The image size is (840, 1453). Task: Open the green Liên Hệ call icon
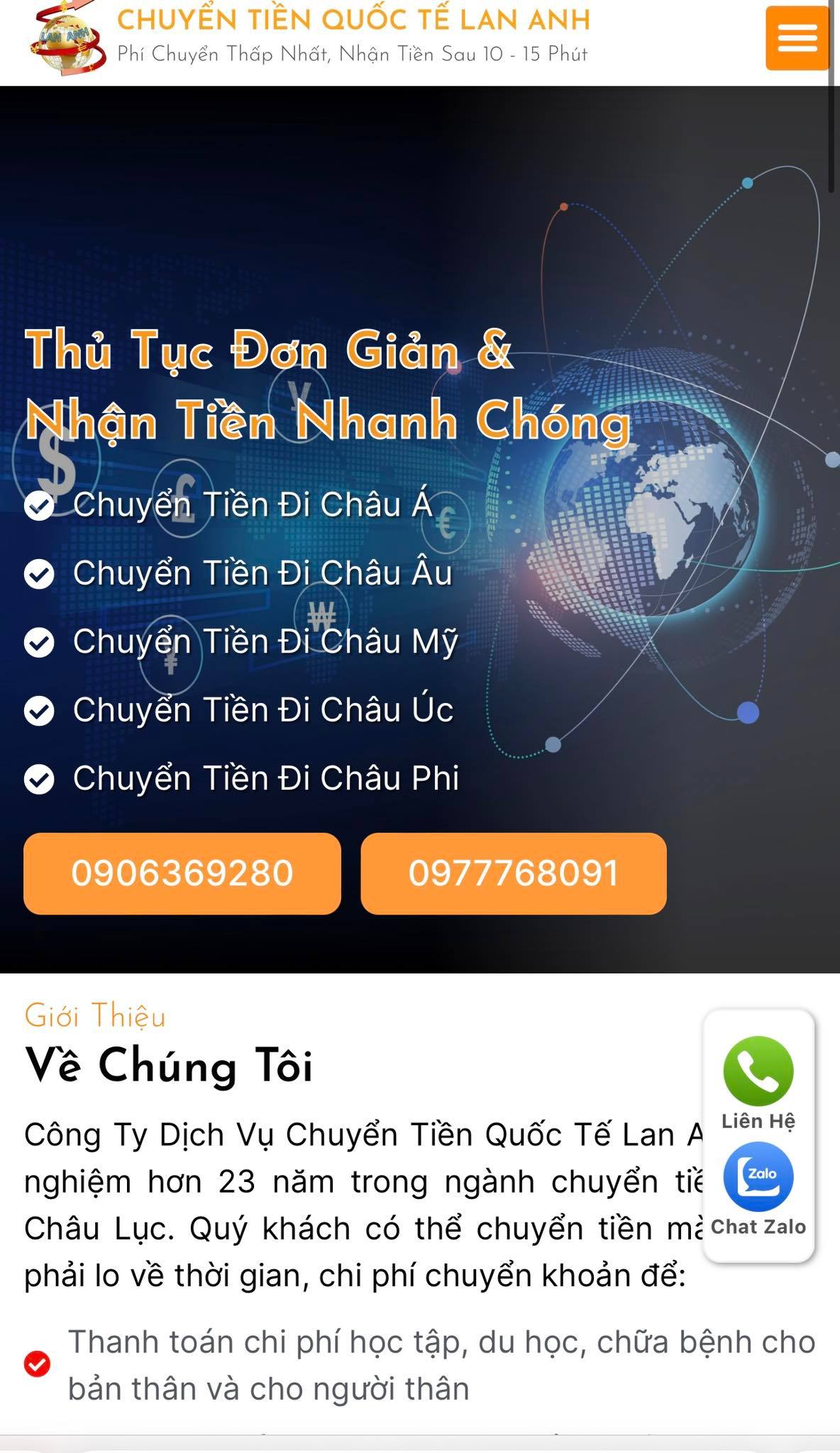[758, 1071]
